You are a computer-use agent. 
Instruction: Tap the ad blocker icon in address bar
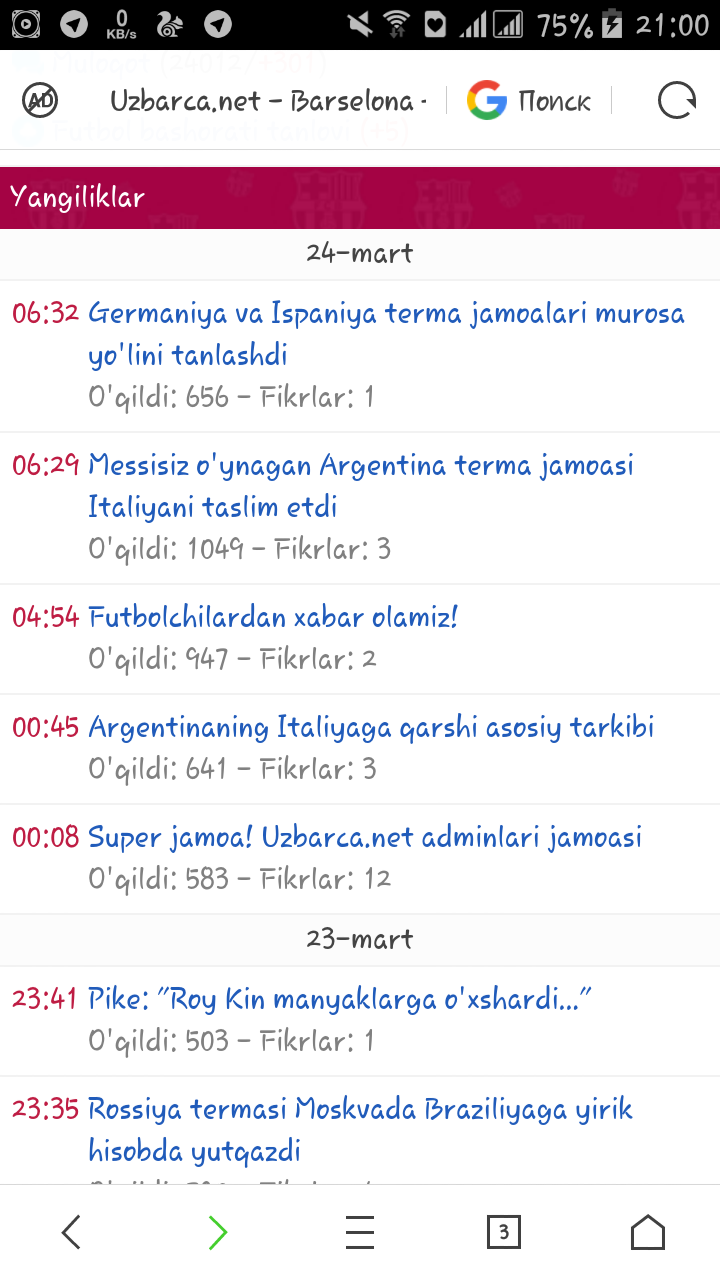point(41,100)
